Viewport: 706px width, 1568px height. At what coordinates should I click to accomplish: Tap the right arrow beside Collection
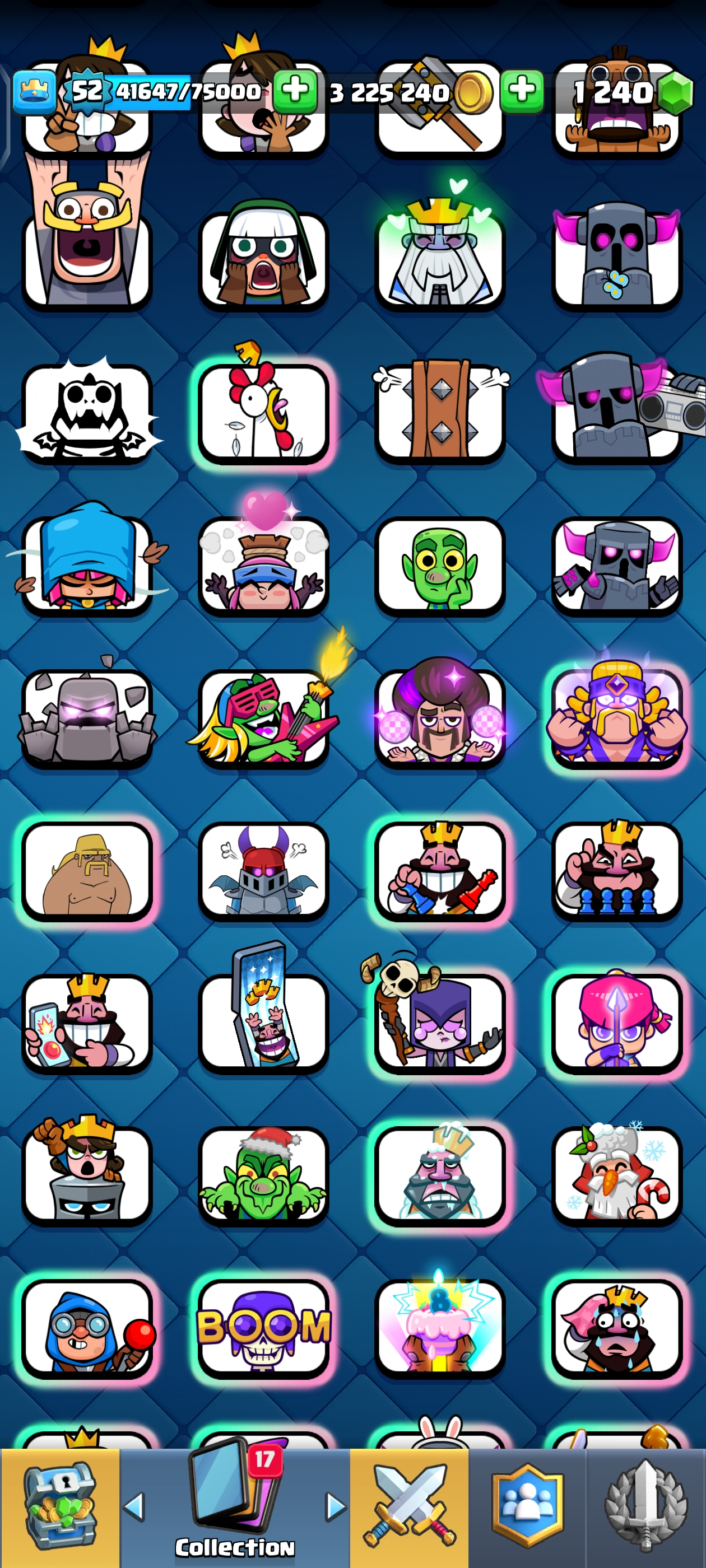pos(335,1506)
